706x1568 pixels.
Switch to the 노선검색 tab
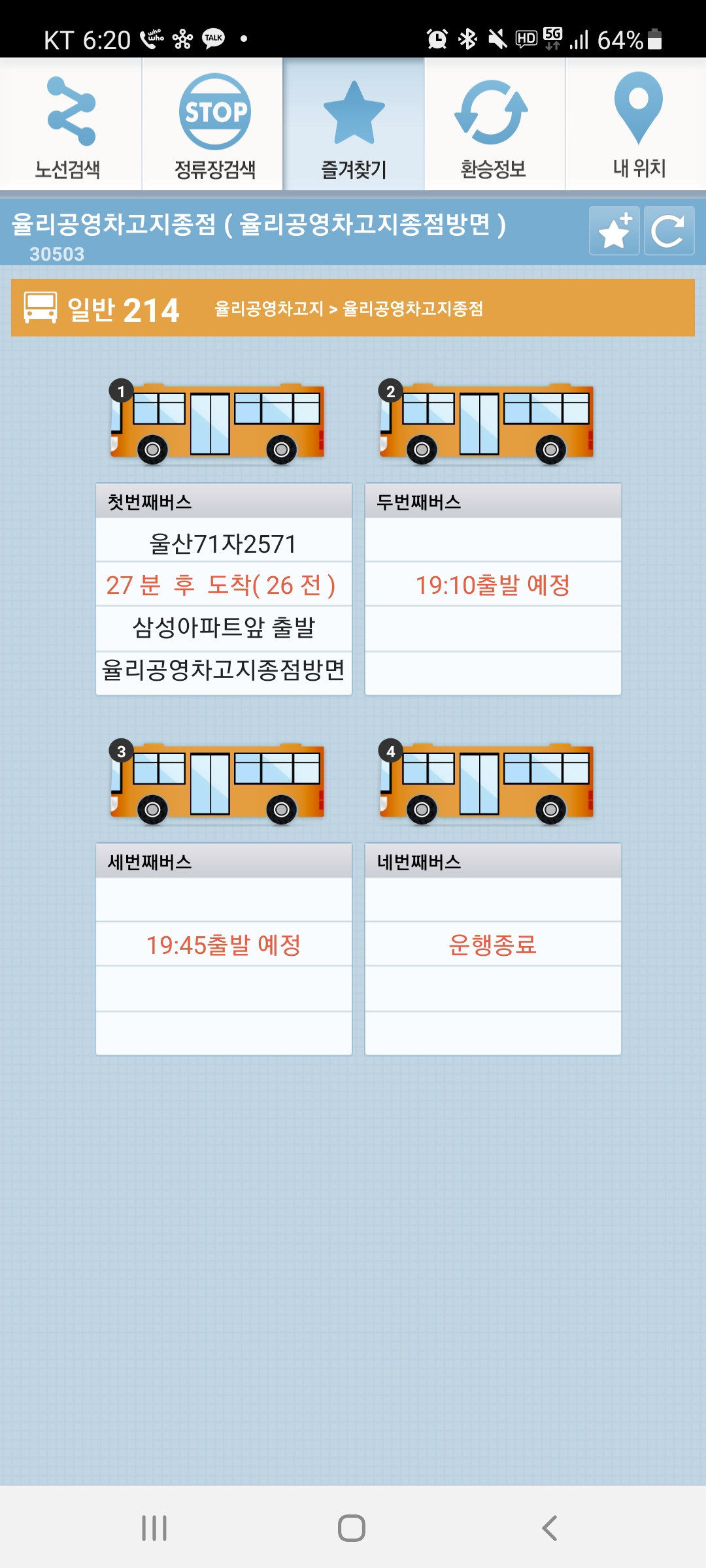(x=70, y=125)
